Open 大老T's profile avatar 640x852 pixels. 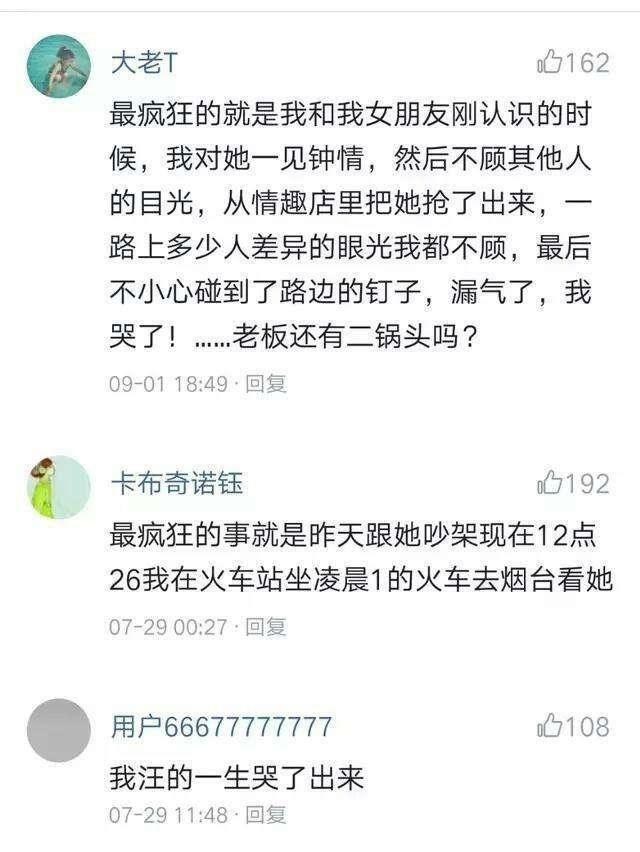click(58, 65)
